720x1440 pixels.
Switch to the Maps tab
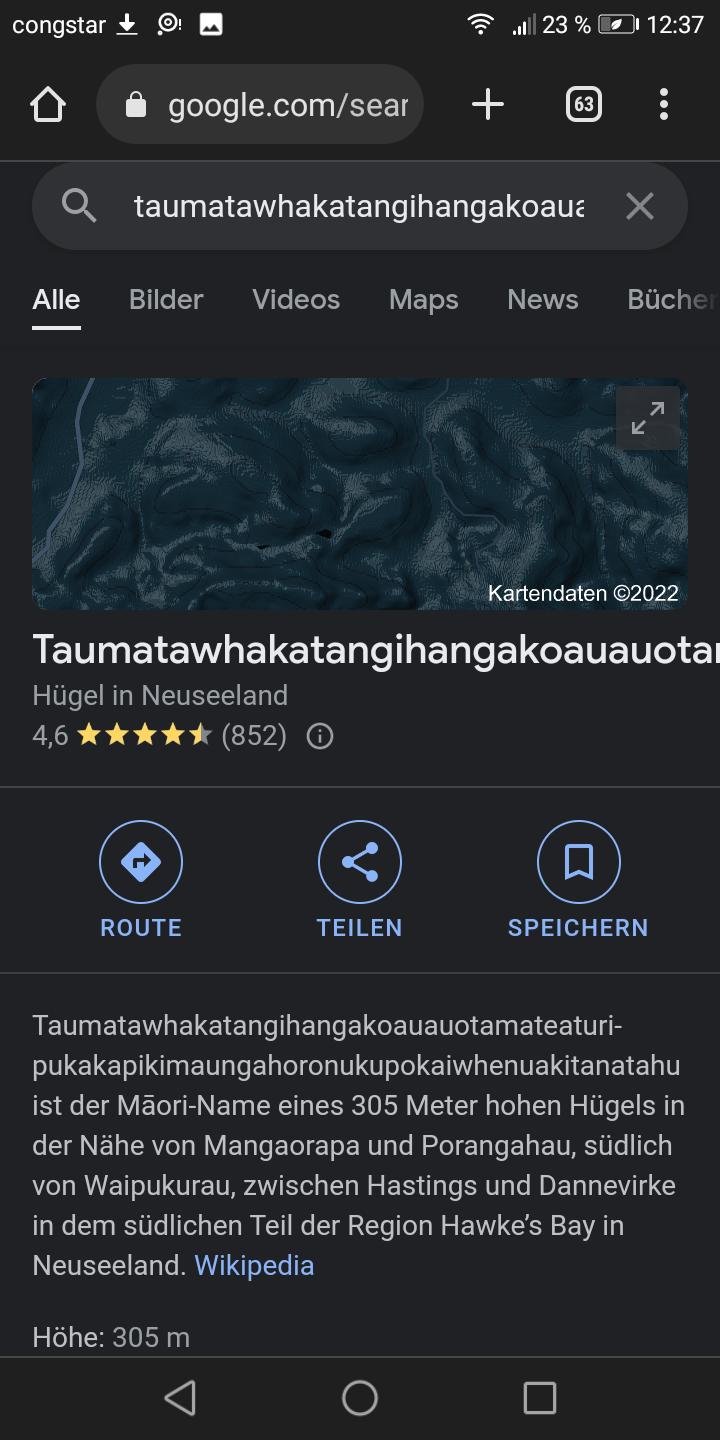[x=423, y=300]
